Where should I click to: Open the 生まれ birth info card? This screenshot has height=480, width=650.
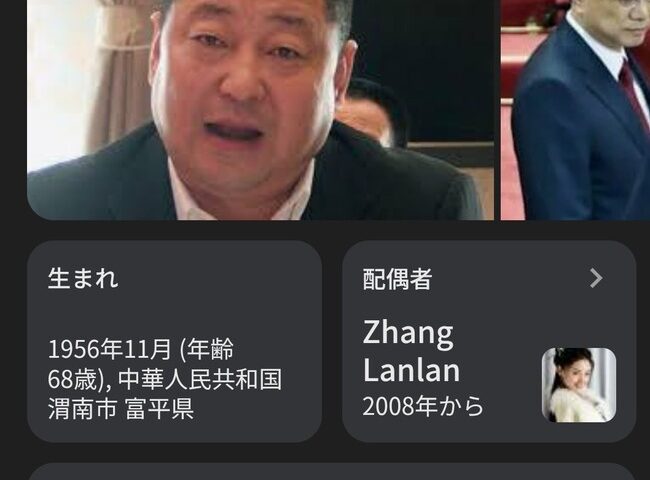[x=174, y=342]
